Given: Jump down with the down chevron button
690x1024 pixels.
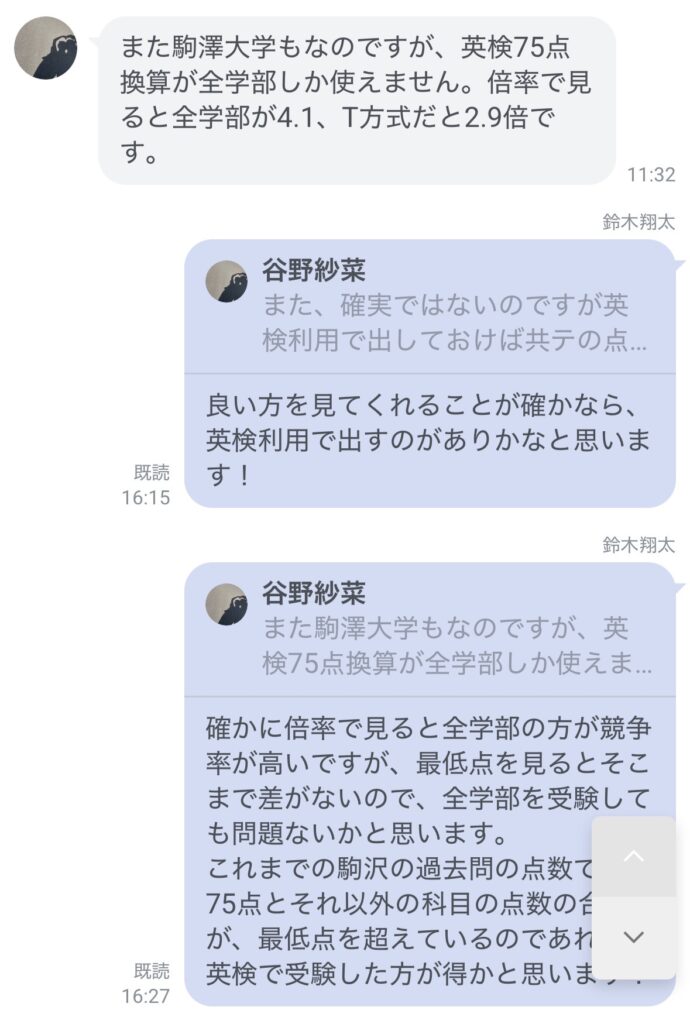Looking at the screenshot, I should pyautogui.click(x=634, y=937).
